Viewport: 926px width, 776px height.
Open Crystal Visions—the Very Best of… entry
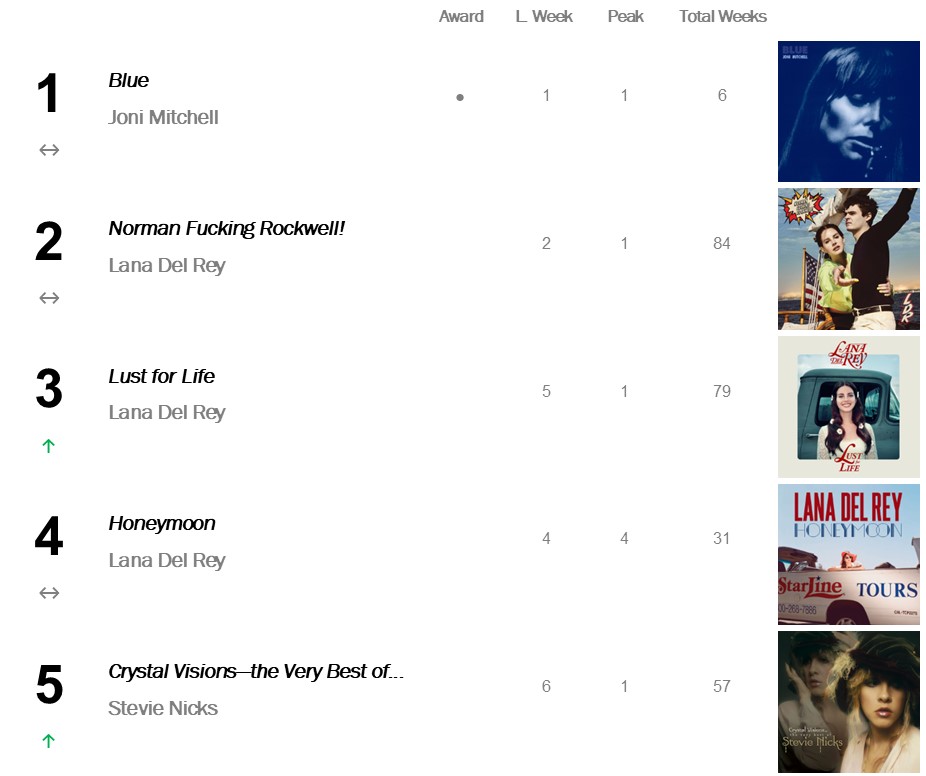(x=256, y=671)
